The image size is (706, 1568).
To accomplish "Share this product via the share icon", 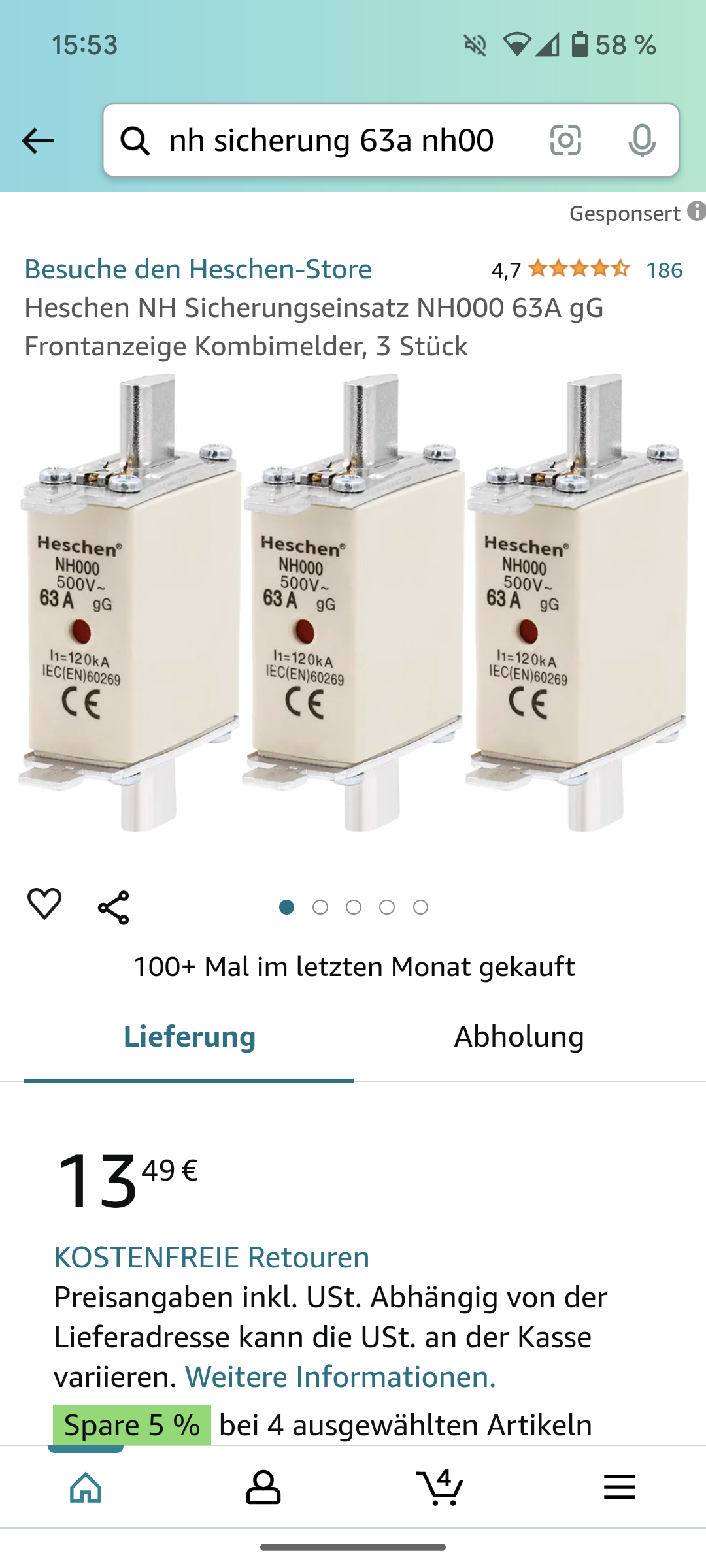I will 112,907.
